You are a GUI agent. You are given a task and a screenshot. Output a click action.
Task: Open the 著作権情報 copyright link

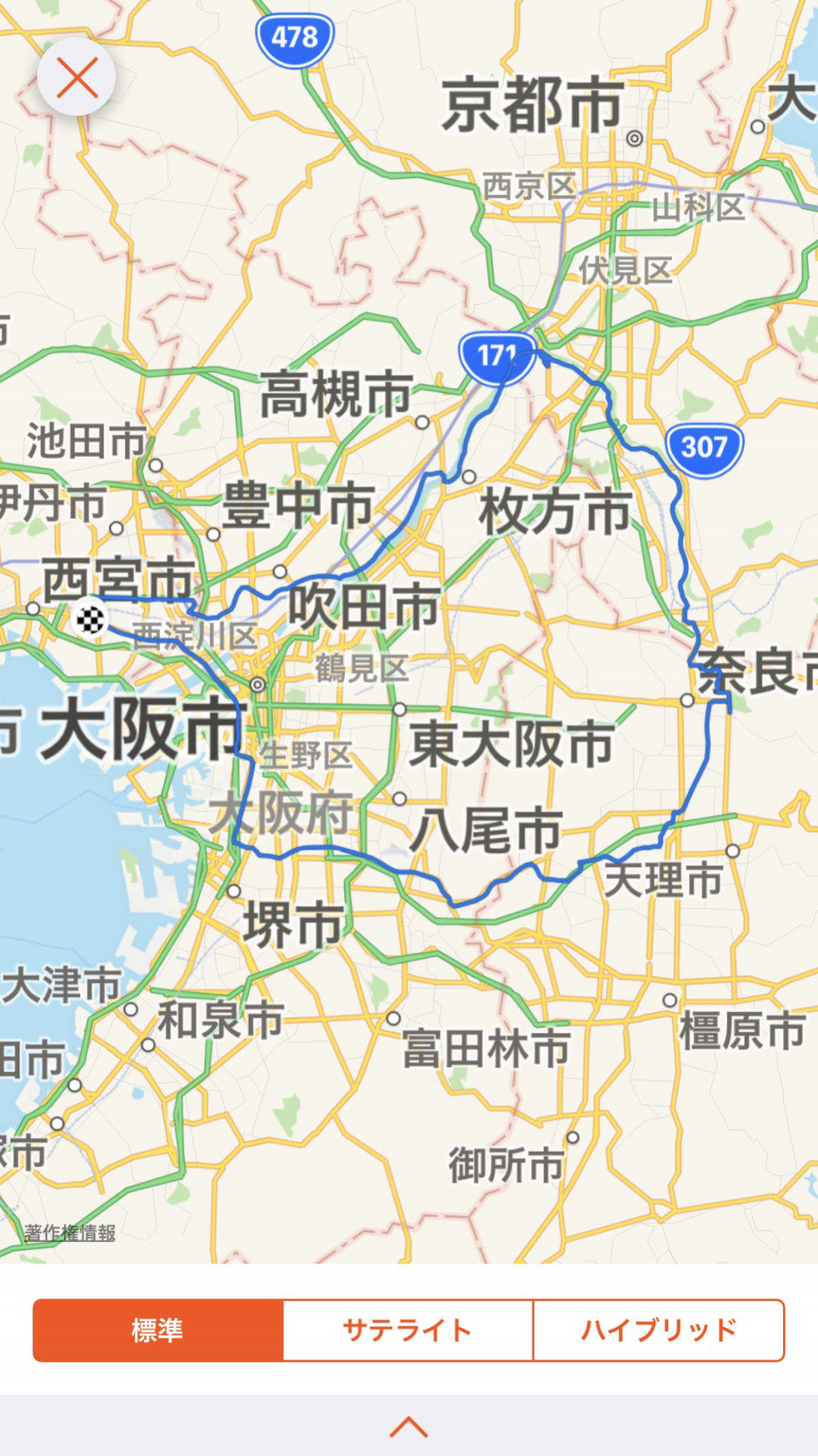(70, 1233)
